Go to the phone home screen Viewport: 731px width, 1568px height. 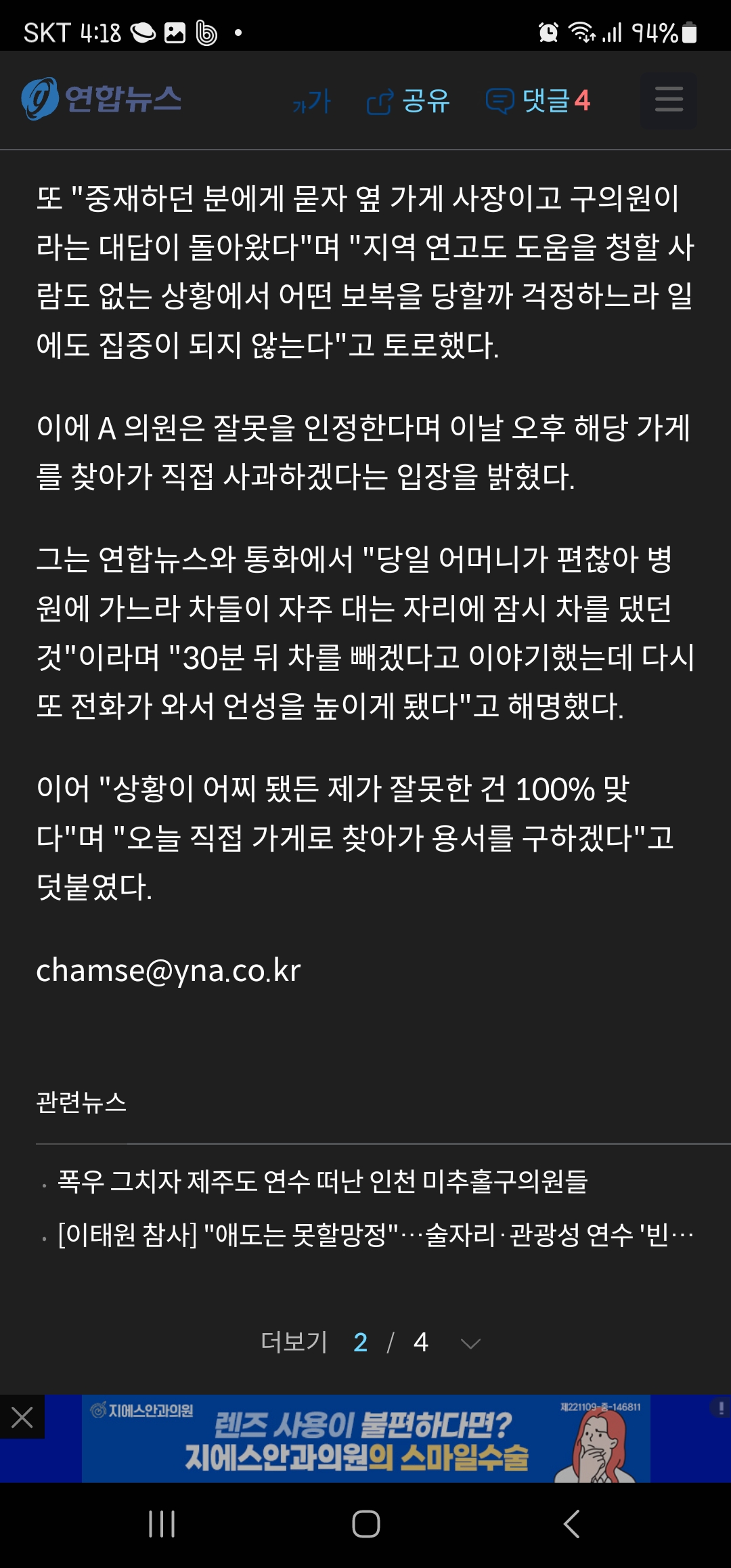365,1524
